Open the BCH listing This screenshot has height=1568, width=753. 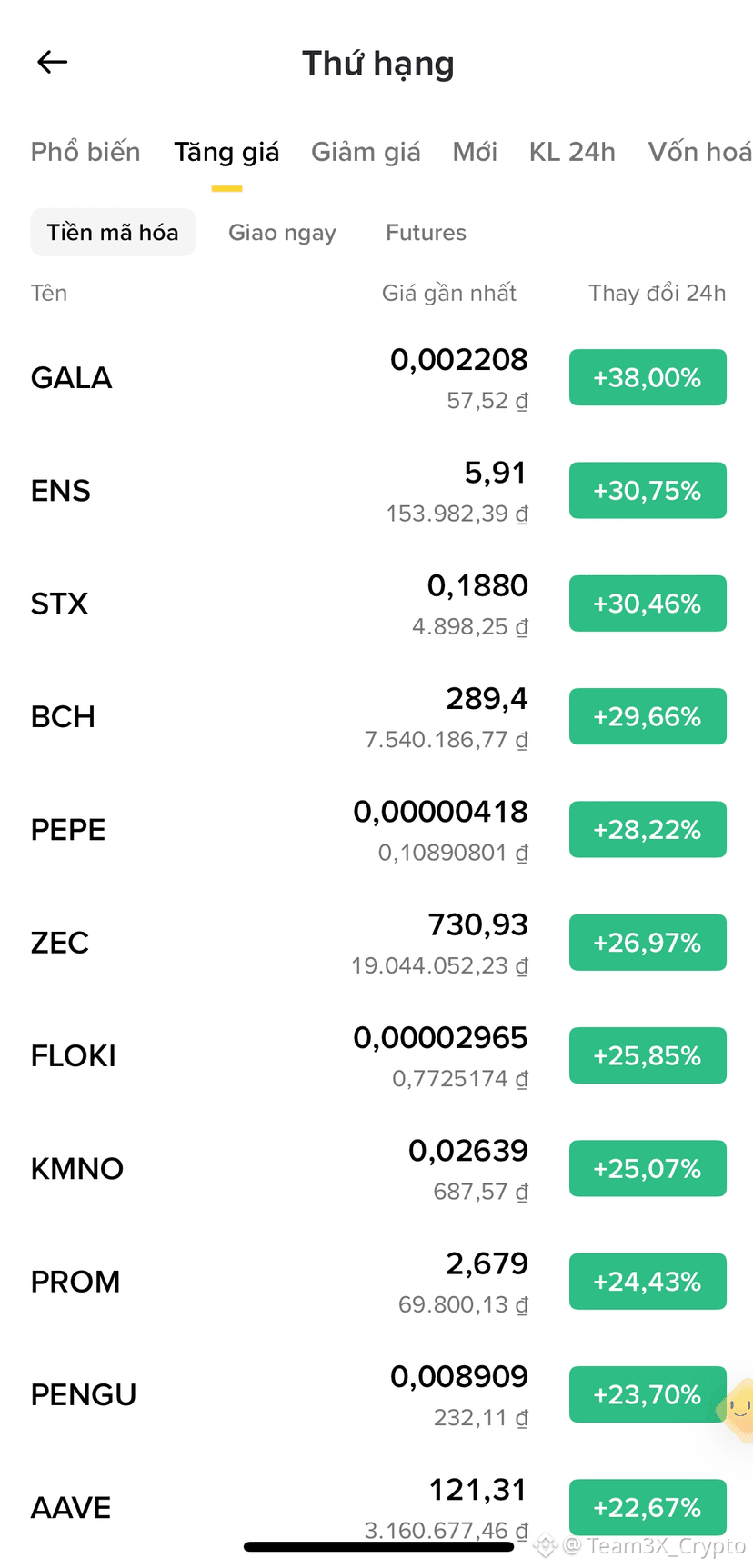pos(376,716)
